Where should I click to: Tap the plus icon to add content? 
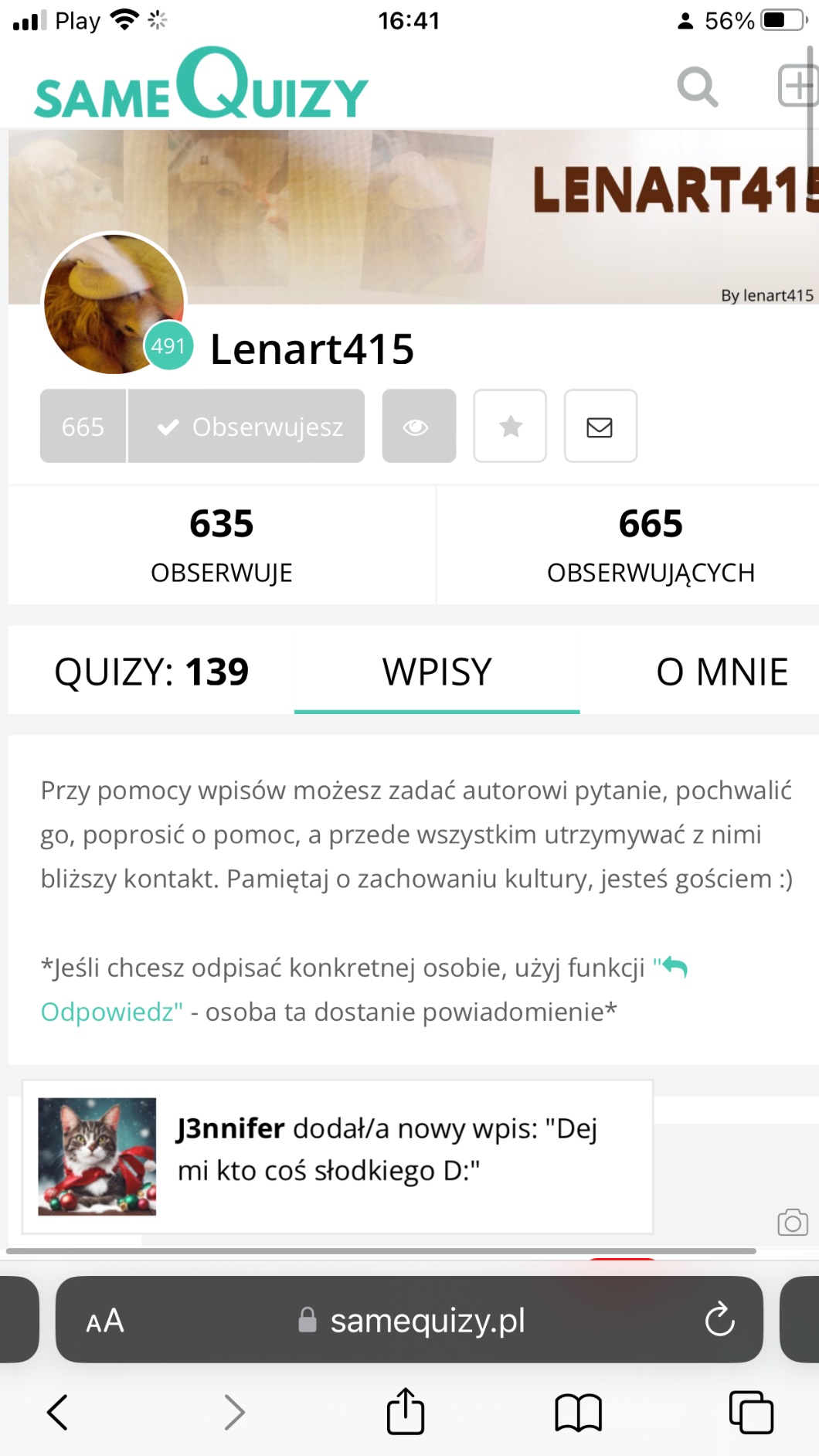tap(797, 86)
